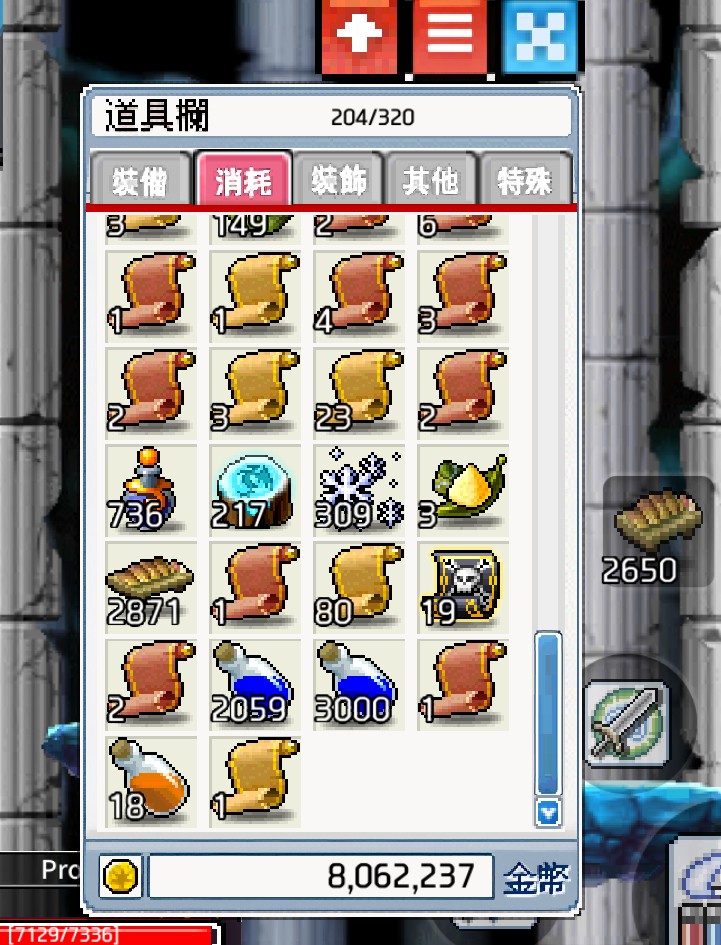Screen dimensions: 721x945
Task: Select the teal item with 217 count
Action: pos(255,490)
